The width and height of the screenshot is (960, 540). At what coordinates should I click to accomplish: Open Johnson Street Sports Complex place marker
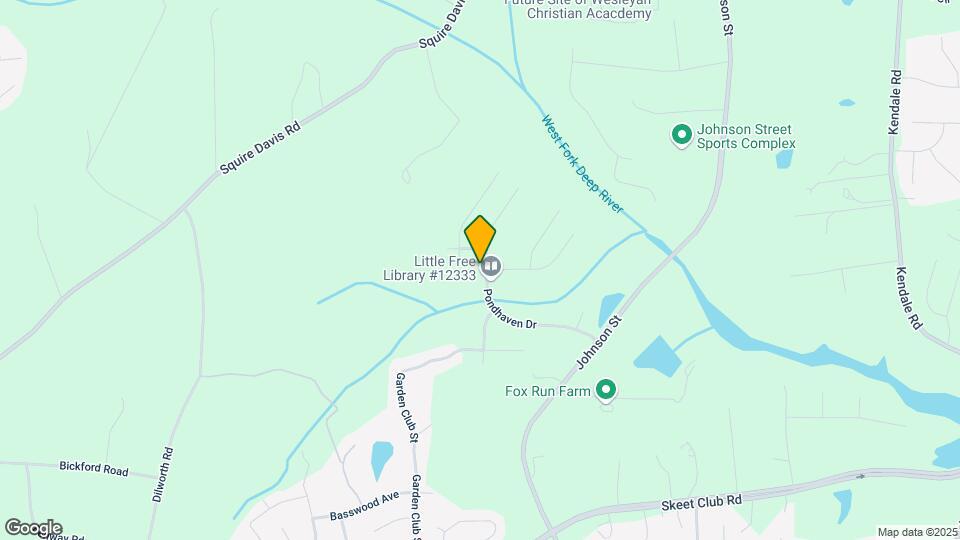(x=681, y=134)
